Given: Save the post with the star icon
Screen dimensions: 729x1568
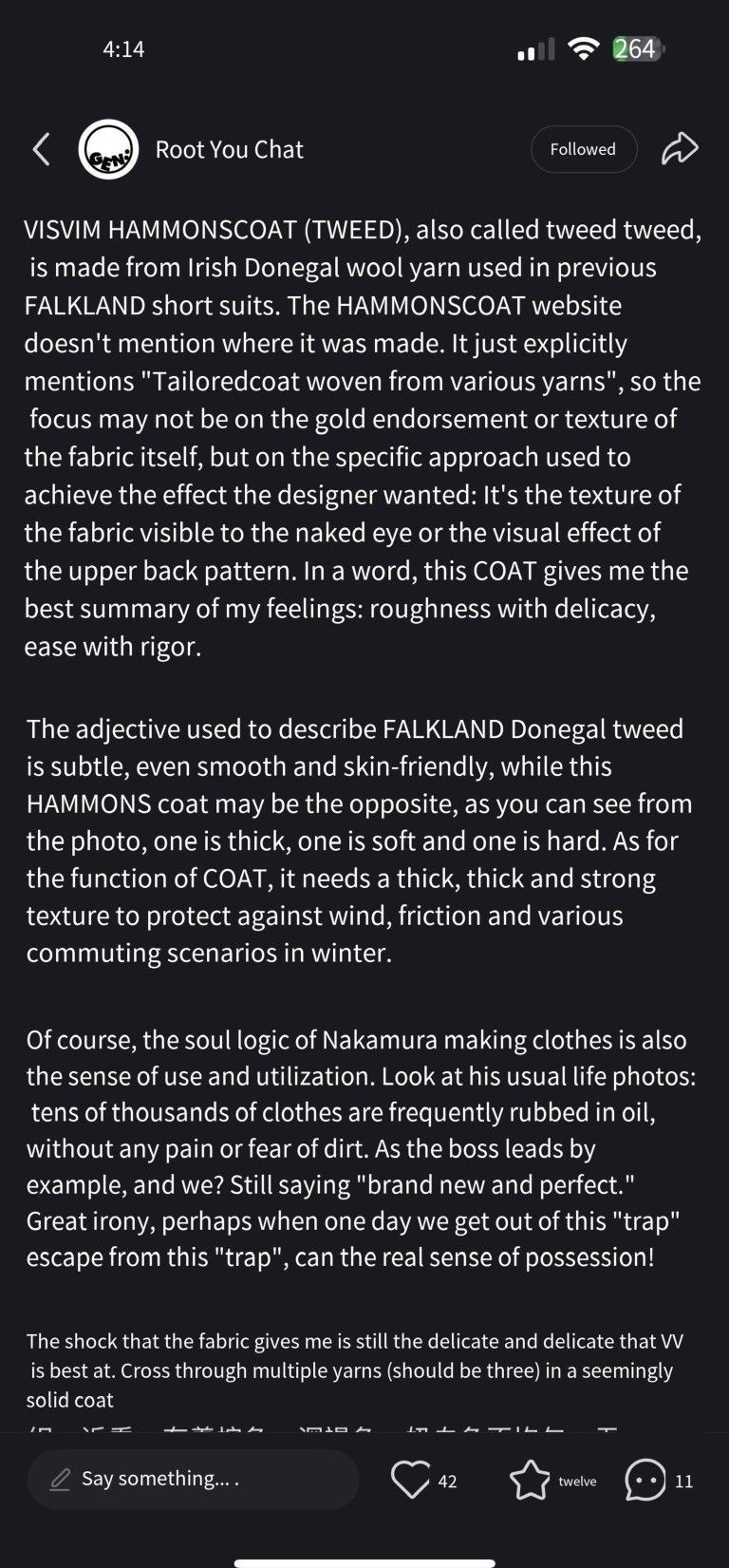Looking at the screenshot, I should (x=530, y=1480).
